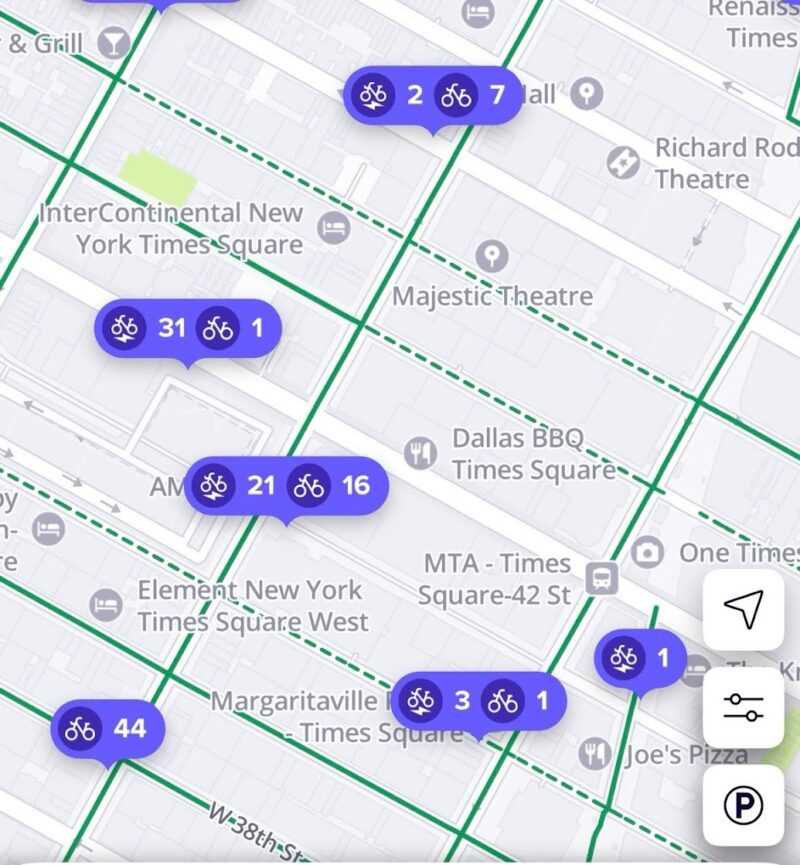View the station with 44 bikes

[108, 729]
